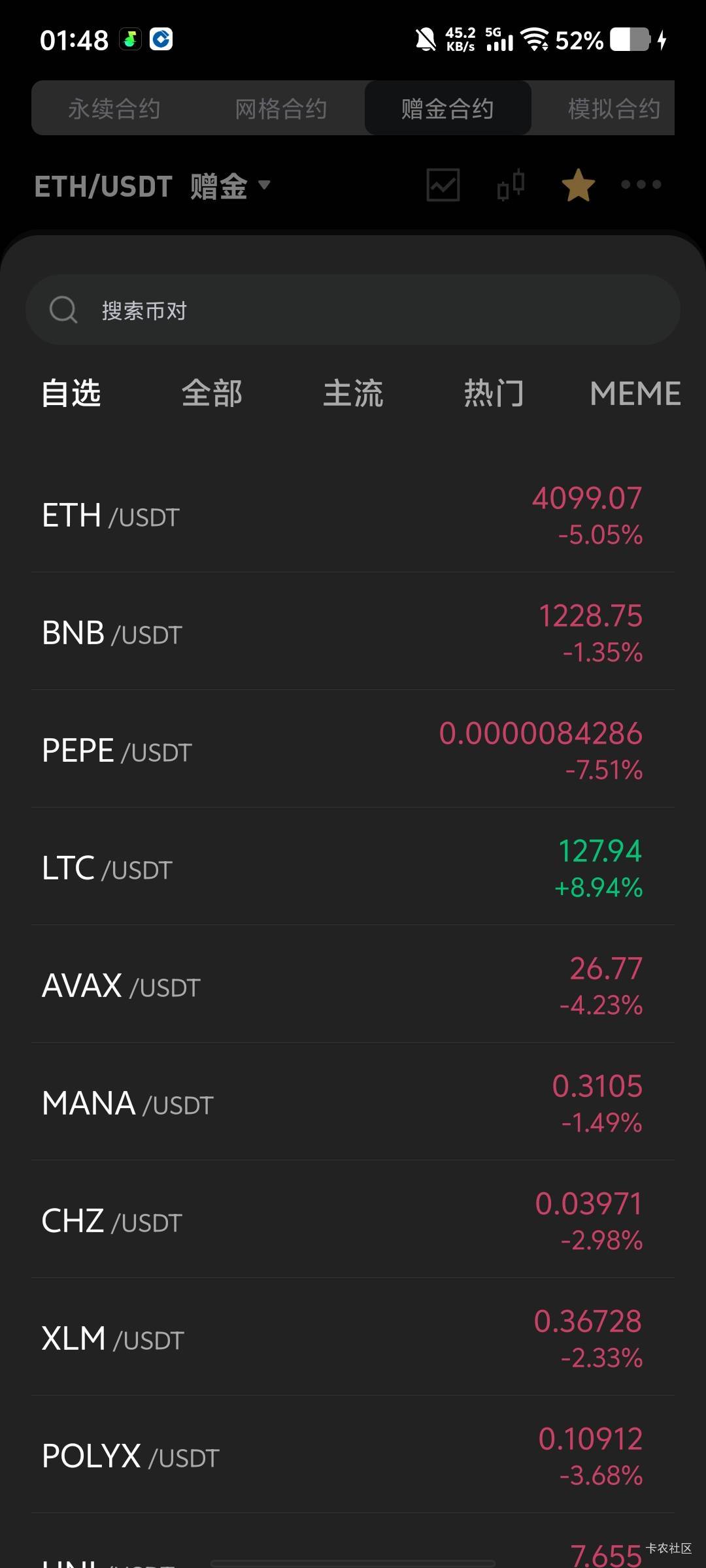Open the POLYX/USDT pair
The width and height of the screenshot is (706, 1568).
[353, 1456]
